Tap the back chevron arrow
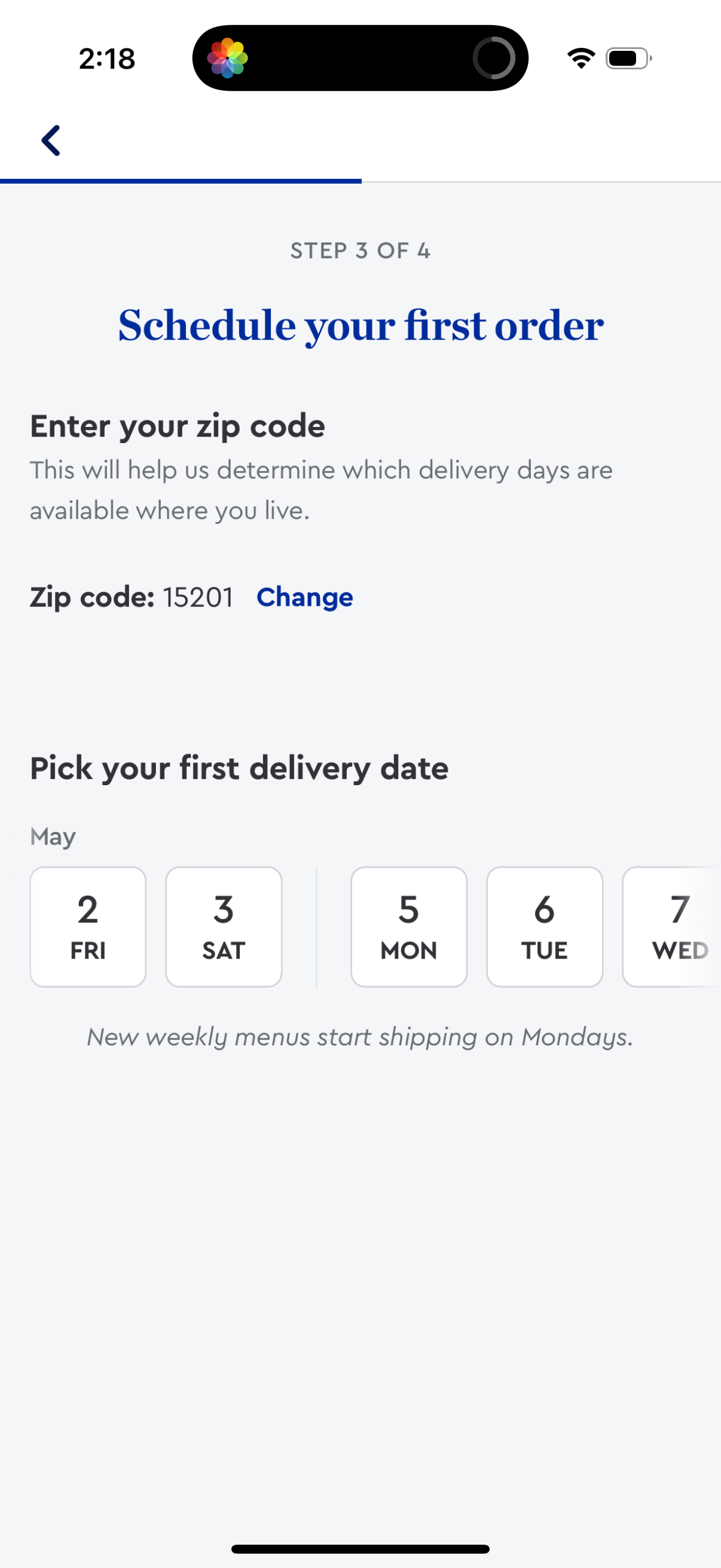Image resolution: width=721 pixels, height=1568 pixels. pos(51,141)
